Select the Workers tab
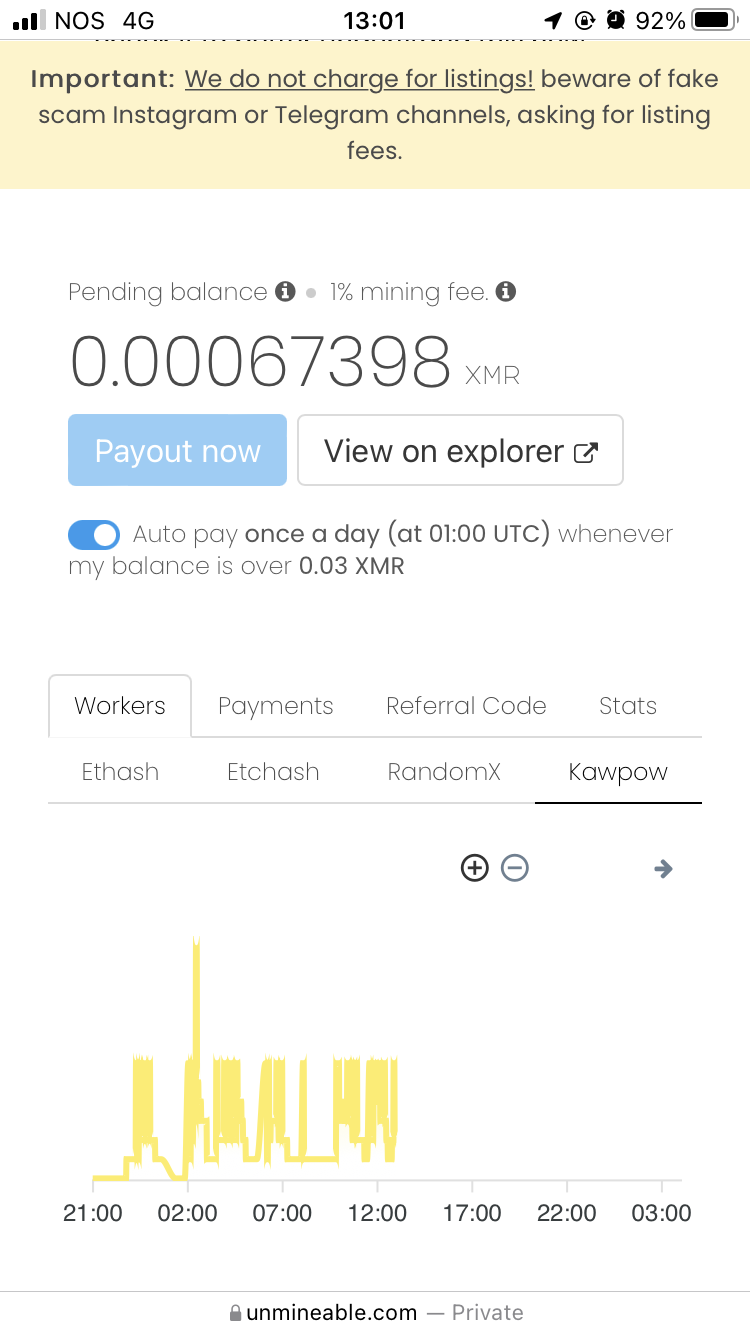 [120, 706]
